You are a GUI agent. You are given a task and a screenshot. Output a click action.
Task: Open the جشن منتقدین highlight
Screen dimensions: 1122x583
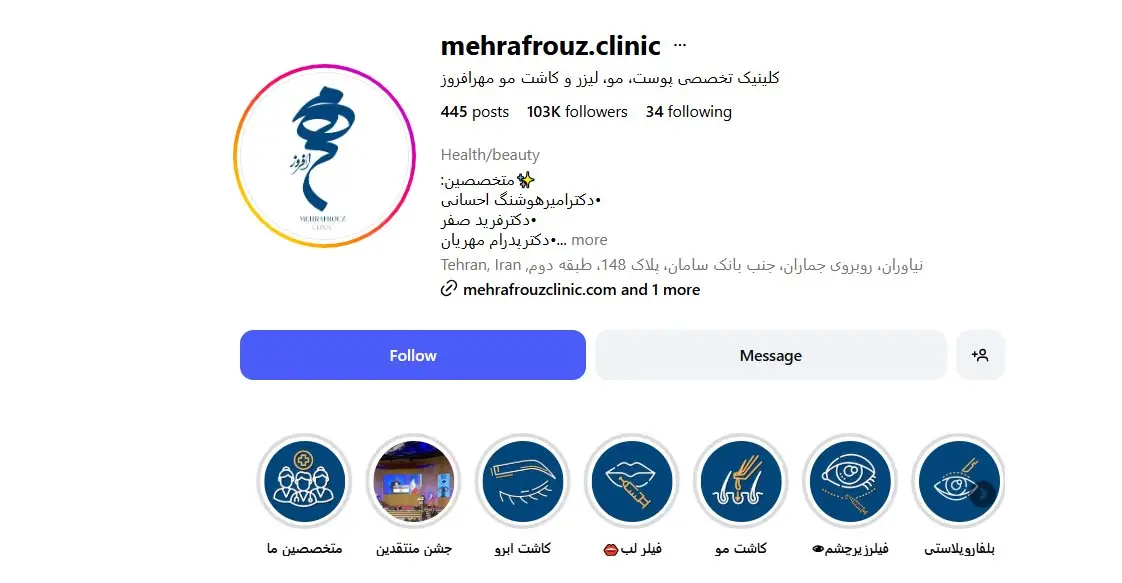[413, 481]
